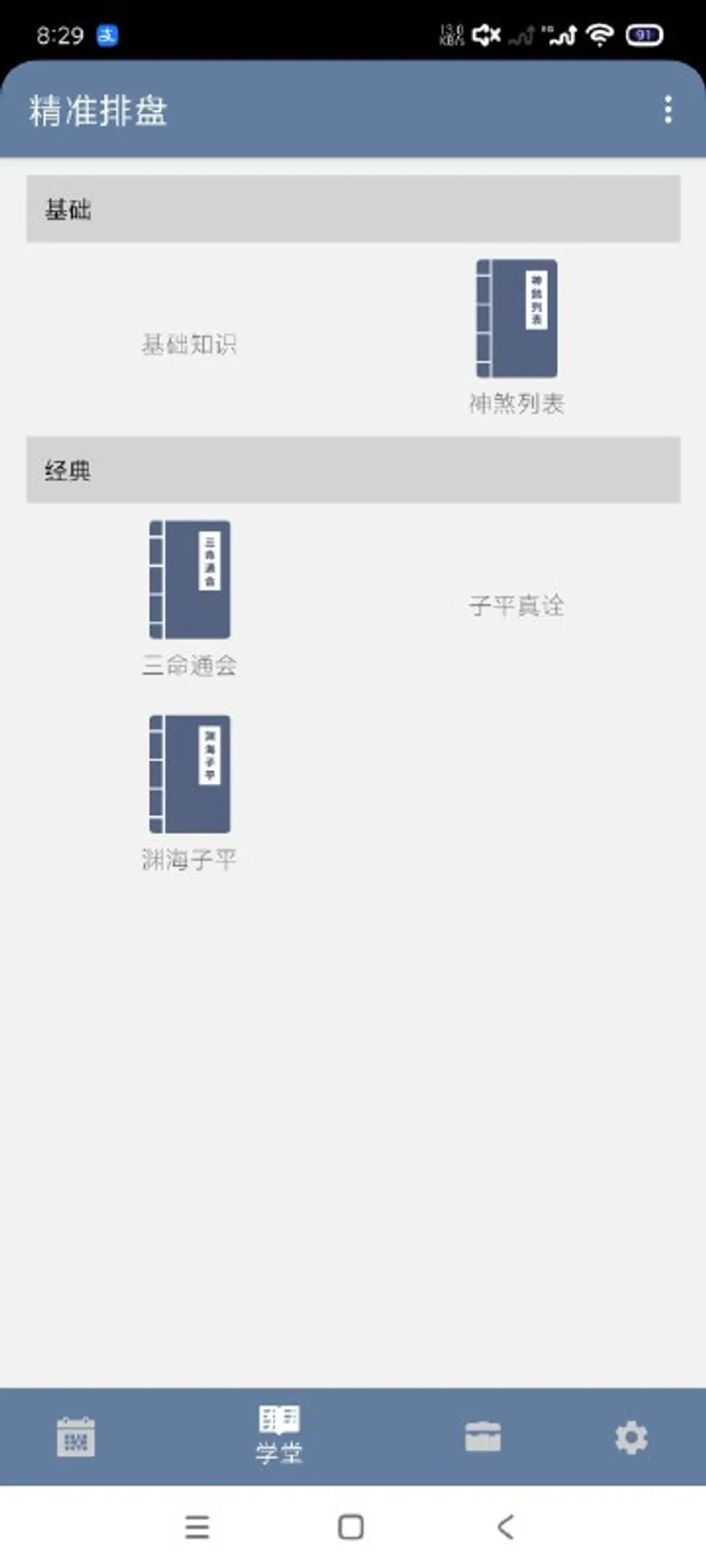Screen dimensions: 706x1568
Task: Open the 子平真诠 entry
Action: 517,607
